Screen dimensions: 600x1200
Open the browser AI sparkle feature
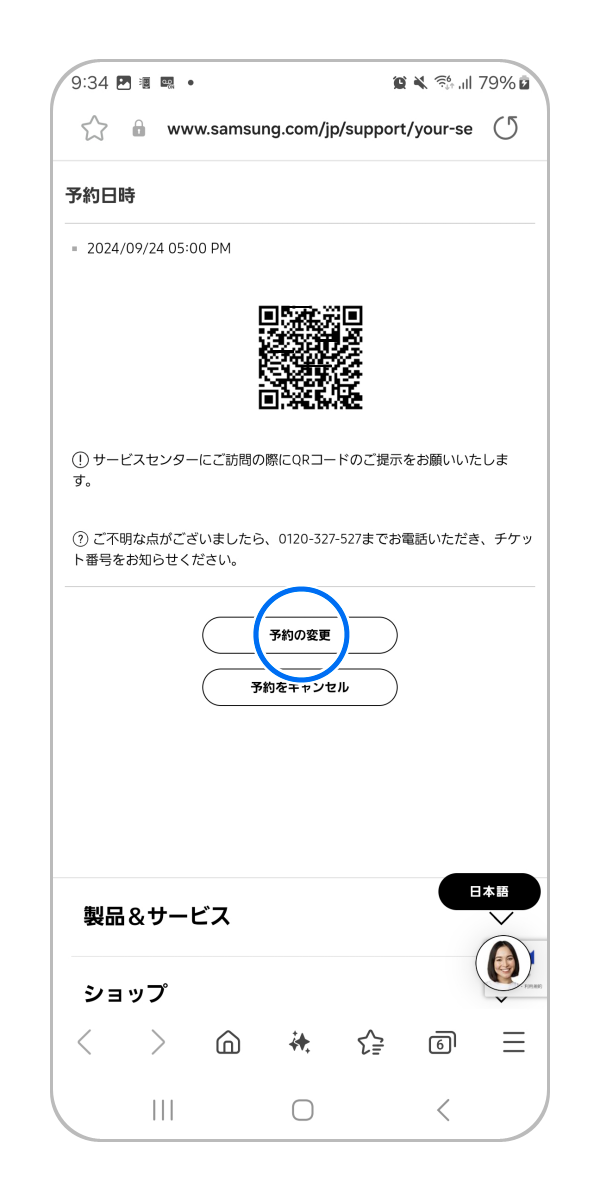click(299, 1043)
